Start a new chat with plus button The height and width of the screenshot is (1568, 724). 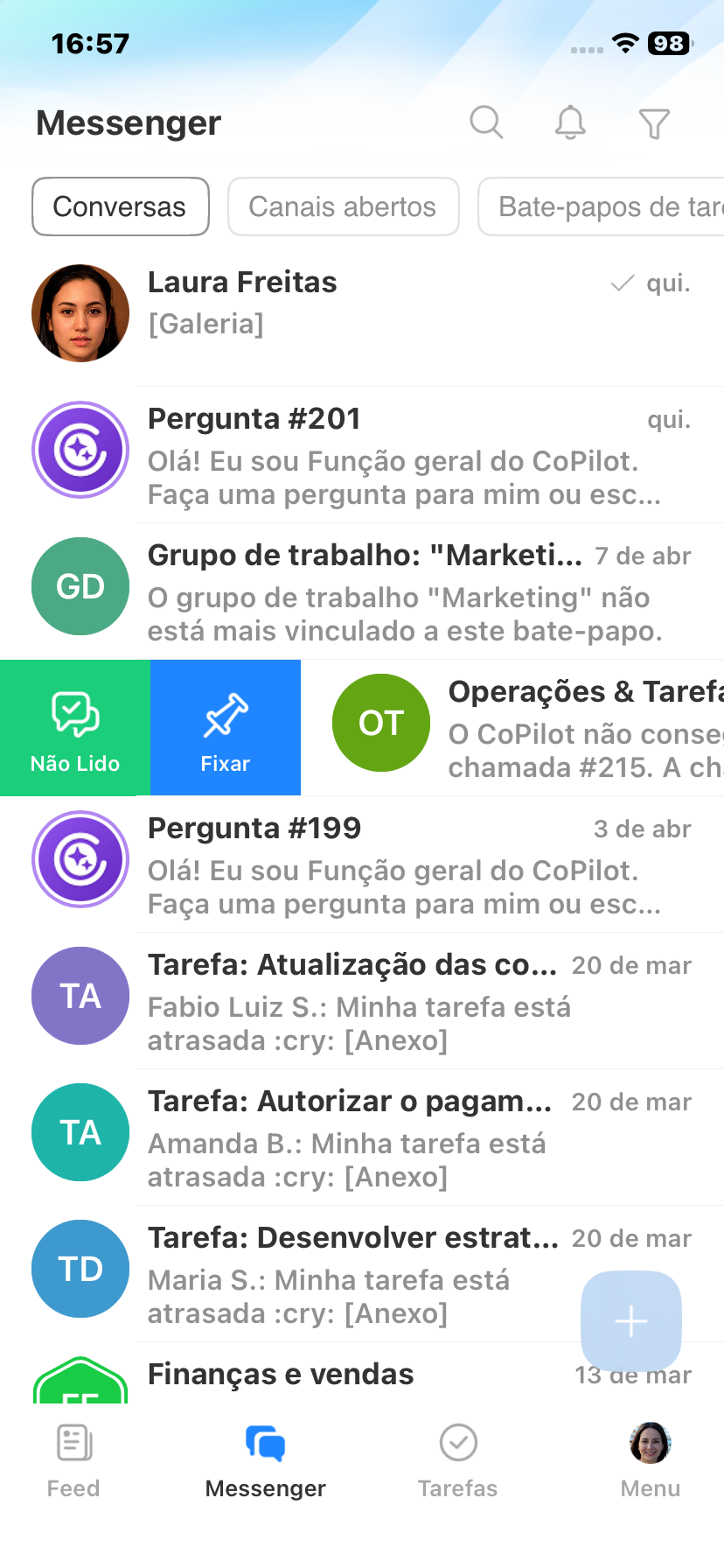pos(631,1320)
